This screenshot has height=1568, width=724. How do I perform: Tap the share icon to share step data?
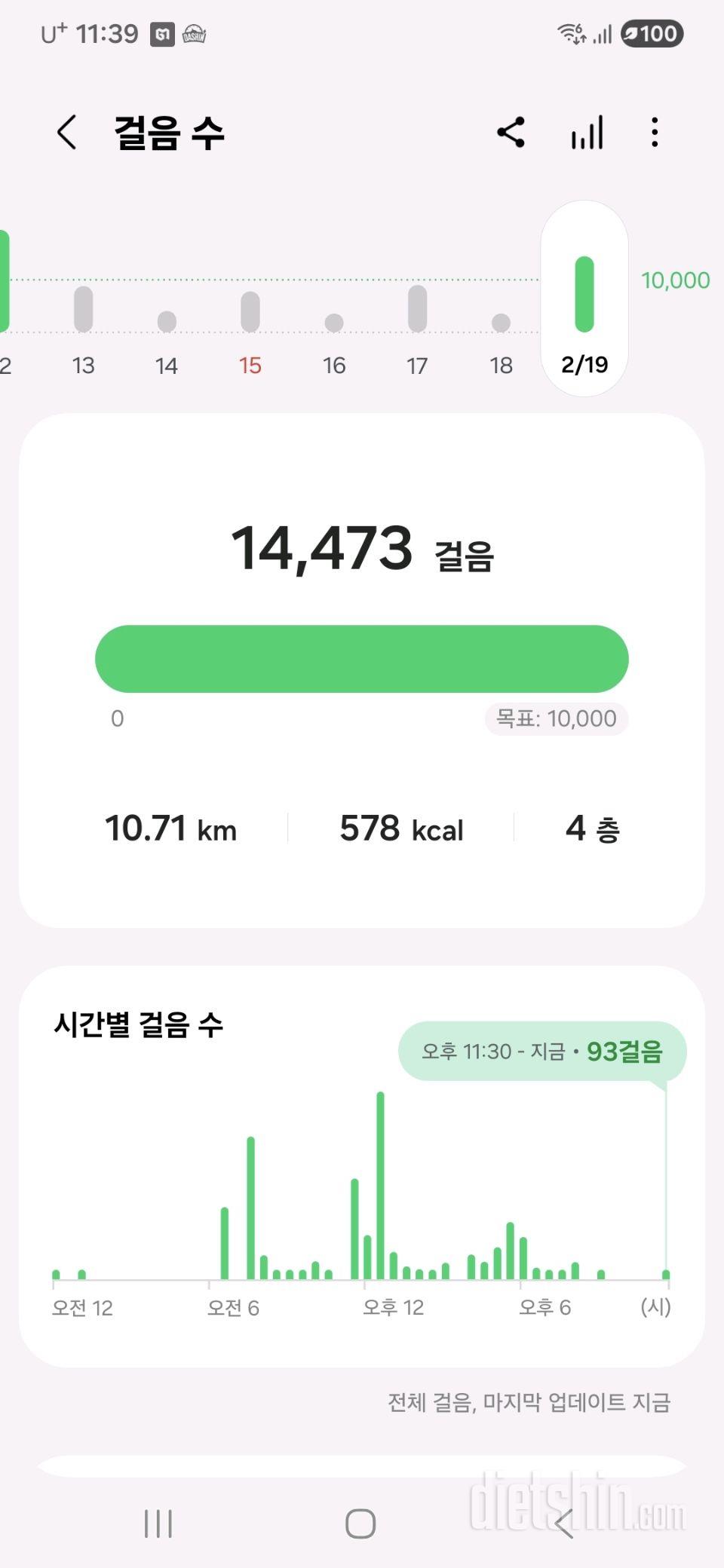511,132
